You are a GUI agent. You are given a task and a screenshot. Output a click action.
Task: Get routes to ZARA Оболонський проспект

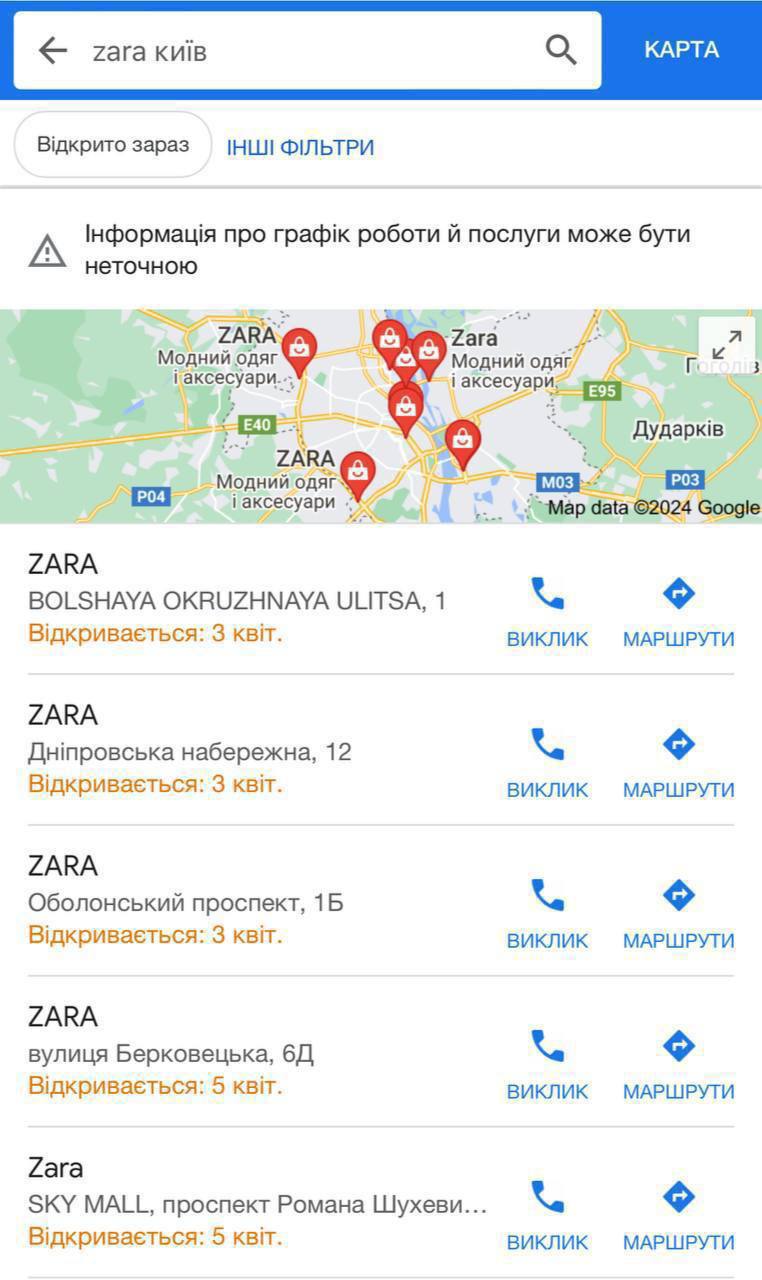(678, 912)
